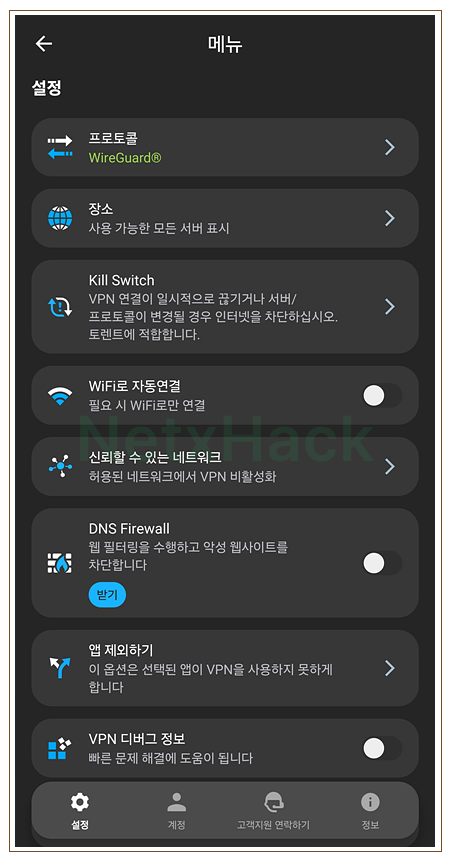The image size is (450, 862).
Task: Open 신뢰할 수 있는 네트워크
Action: click(x=225, y=466)
